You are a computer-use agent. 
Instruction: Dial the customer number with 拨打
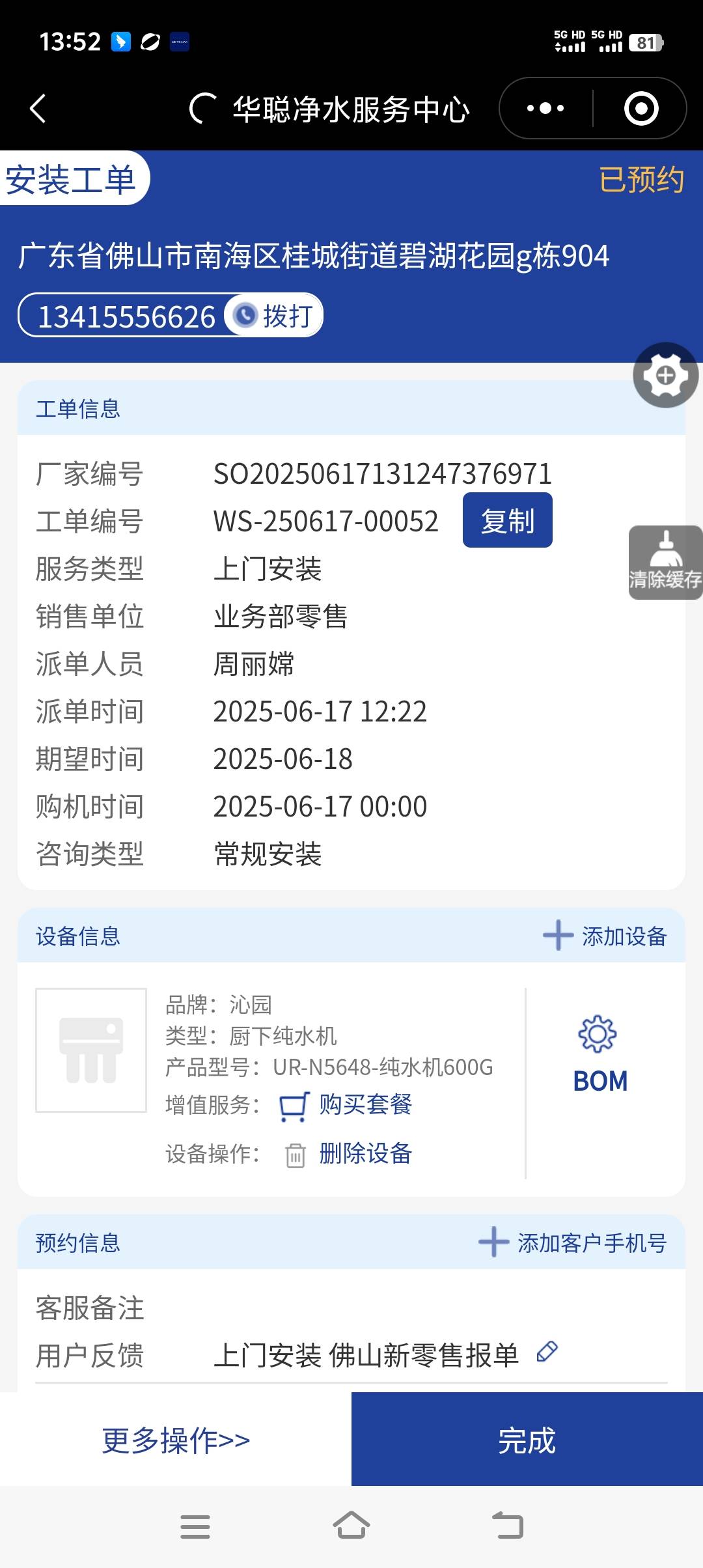pyautogui.click(x=274, y=316)
